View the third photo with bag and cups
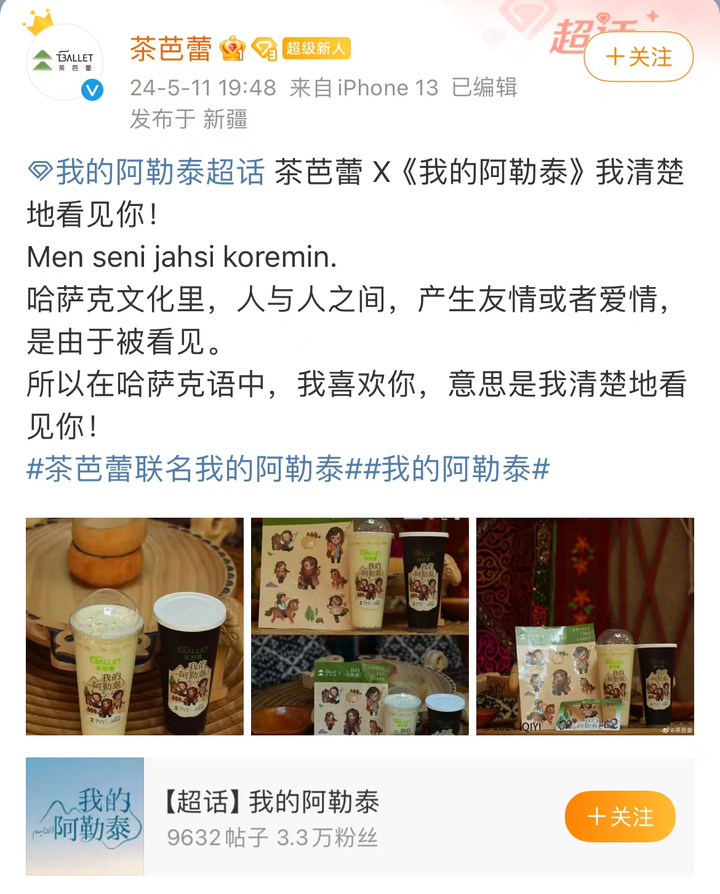This screenshot has width=720, height=894. tap(585, 626)
